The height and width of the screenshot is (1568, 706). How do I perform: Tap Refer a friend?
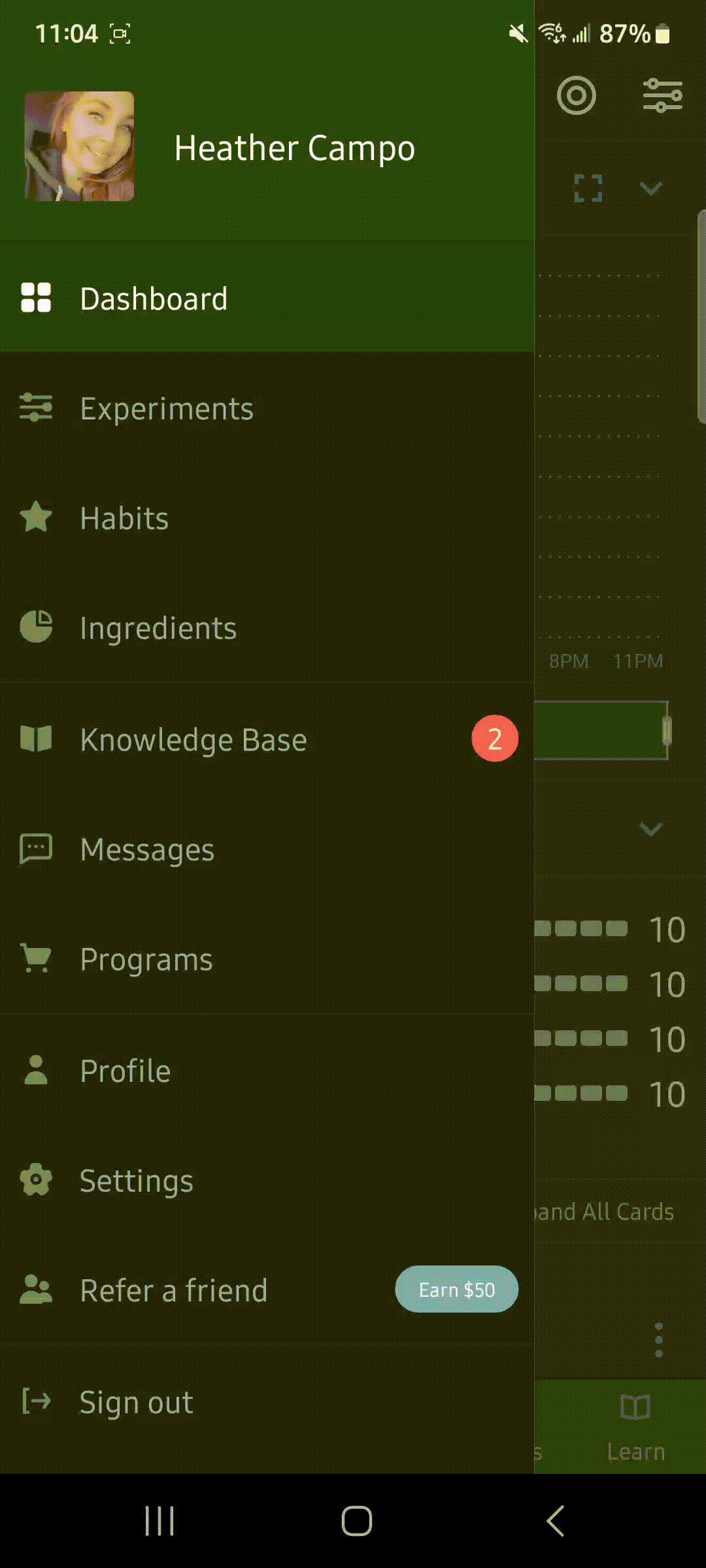point(267,1290)
